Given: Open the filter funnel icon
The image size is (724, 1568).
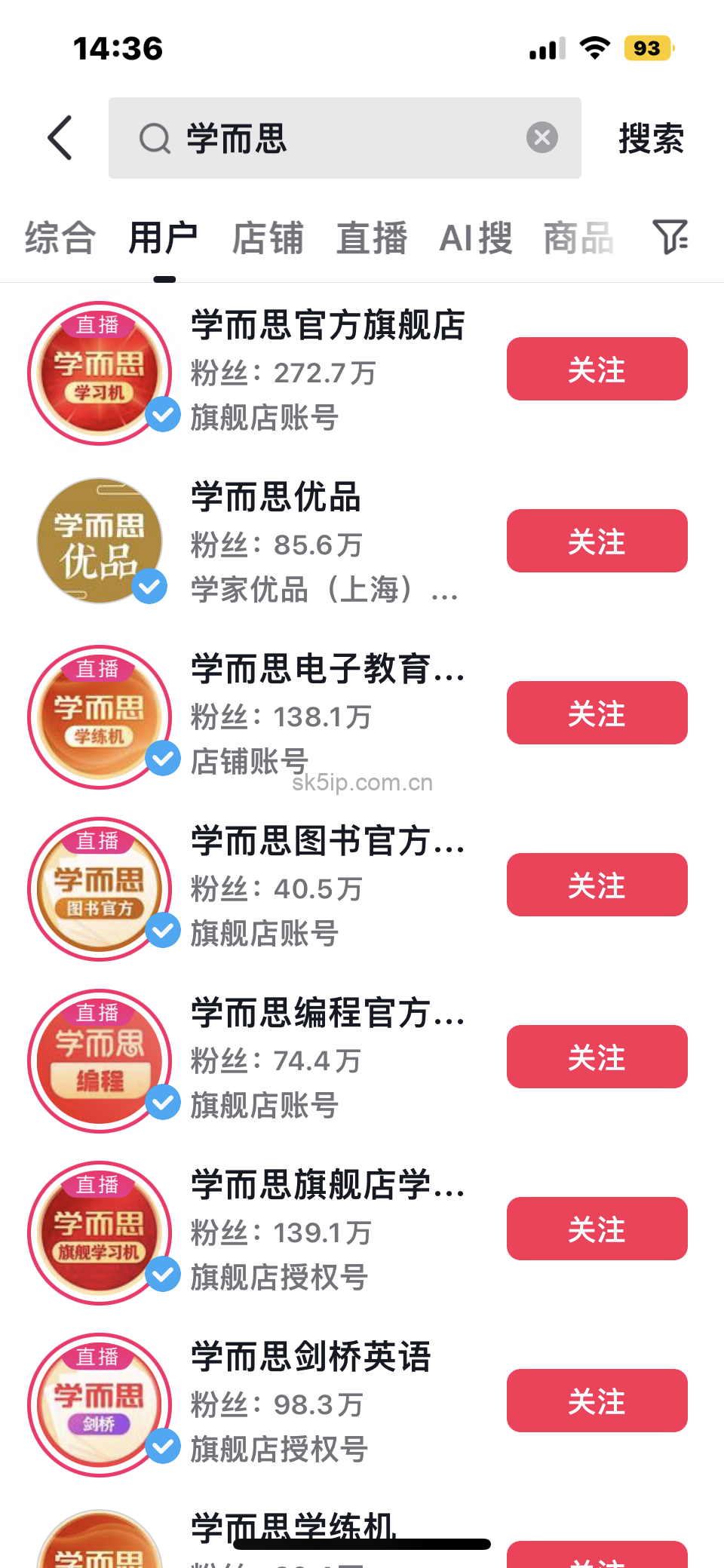Looking at the screenshot, I should tap(671, 238).
